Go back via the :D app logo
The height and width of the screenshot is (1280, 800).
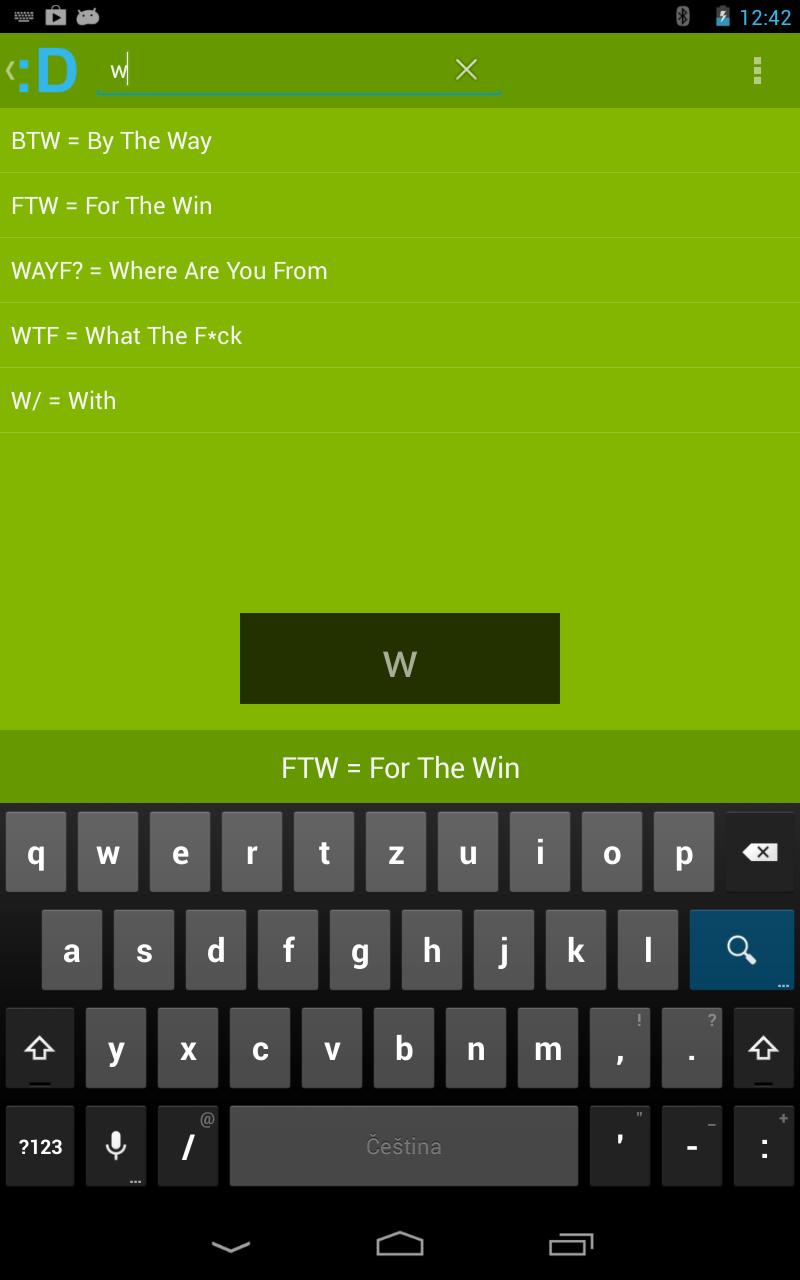click(42, 71)
